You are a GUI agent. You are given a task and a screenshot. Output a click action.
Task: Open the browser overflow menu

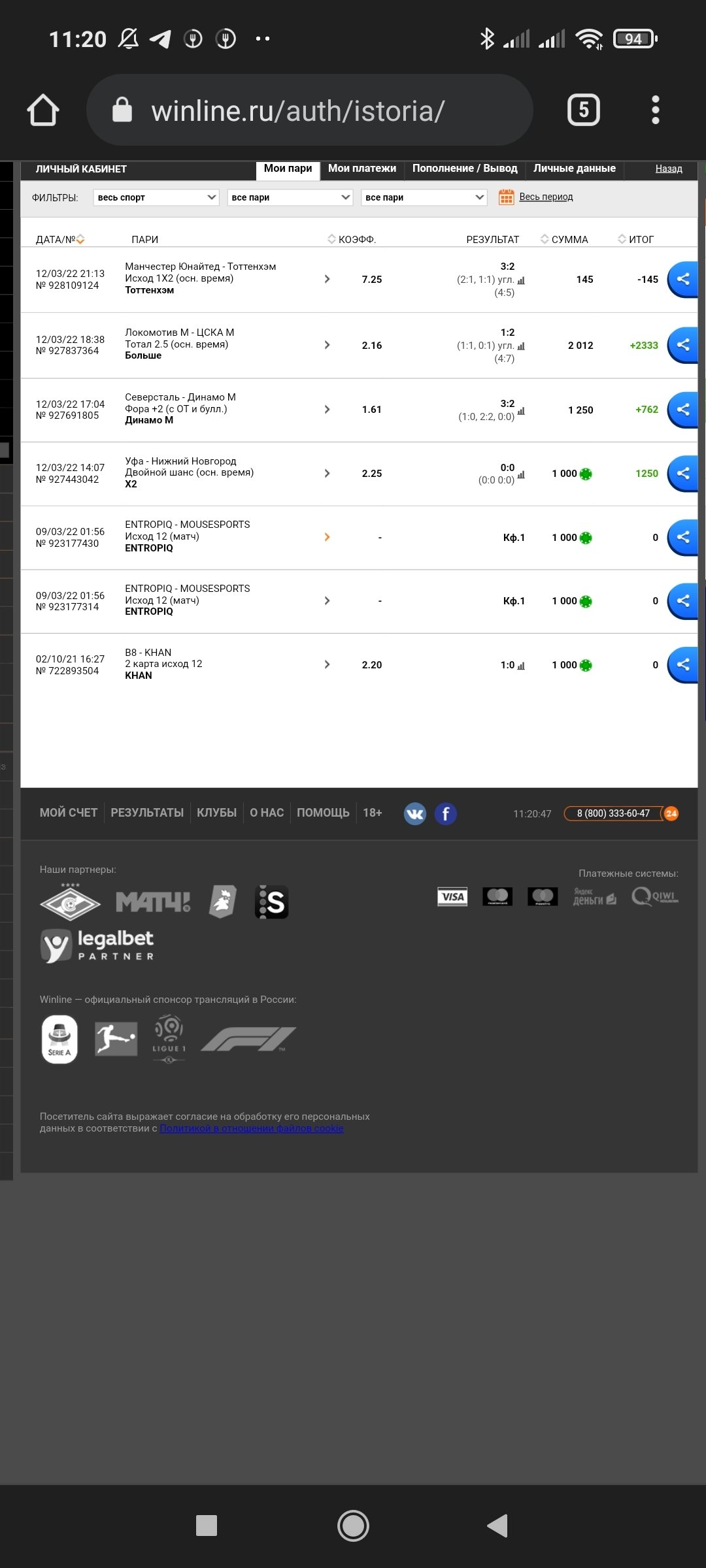coord(655,110)
